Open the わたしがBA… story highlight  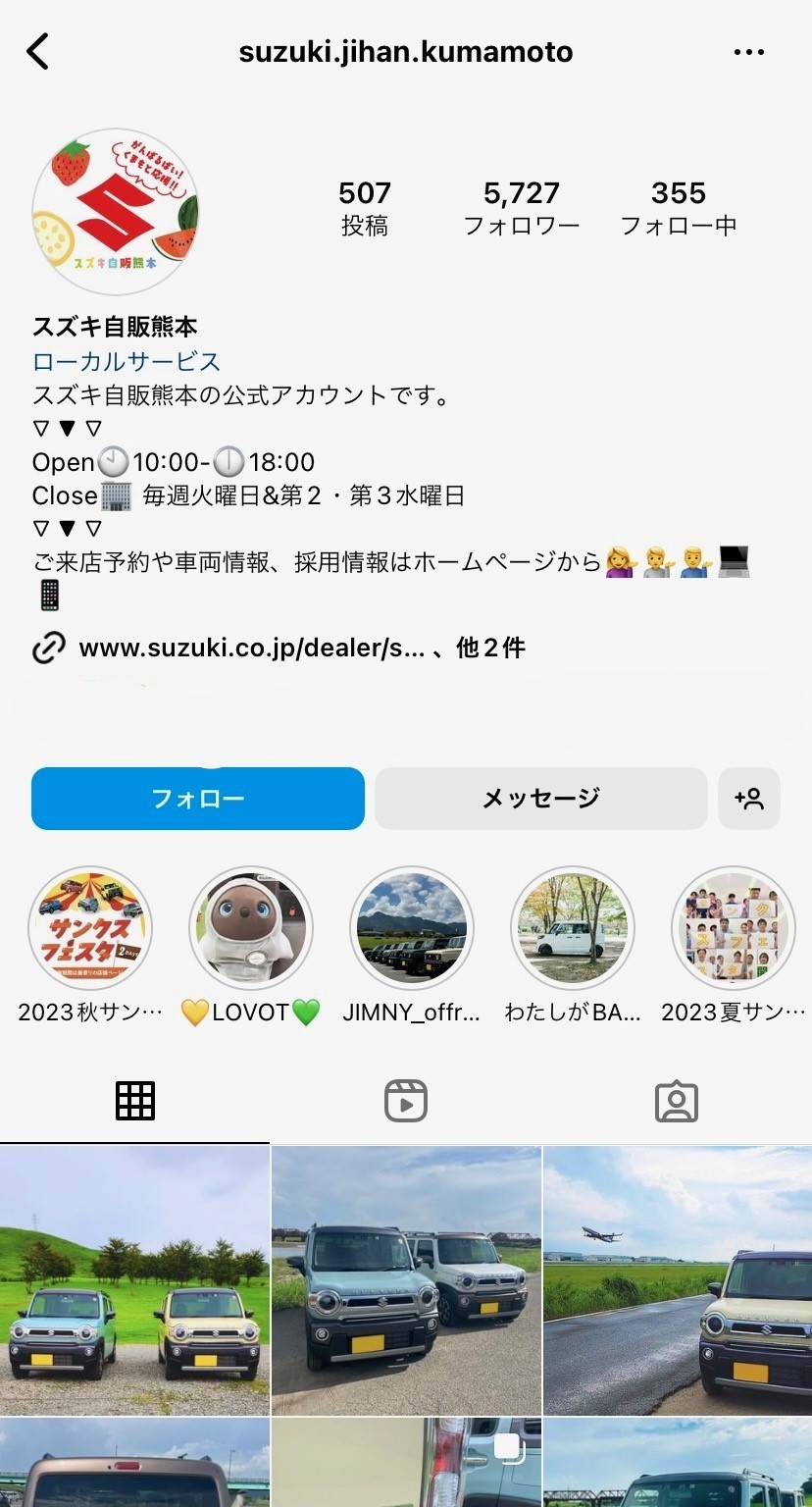pyautogui.click(x=573, y=928)
